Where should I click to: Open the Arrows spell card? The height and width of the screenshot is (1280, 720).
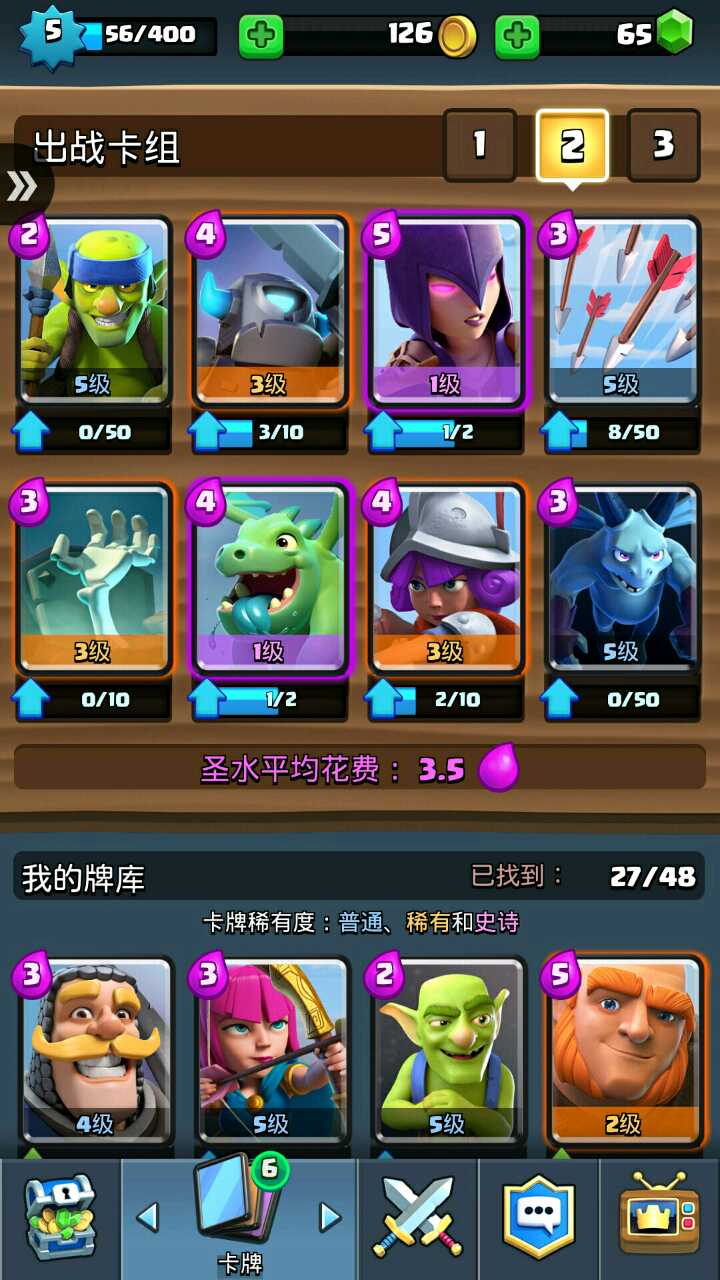click(622, 312)
